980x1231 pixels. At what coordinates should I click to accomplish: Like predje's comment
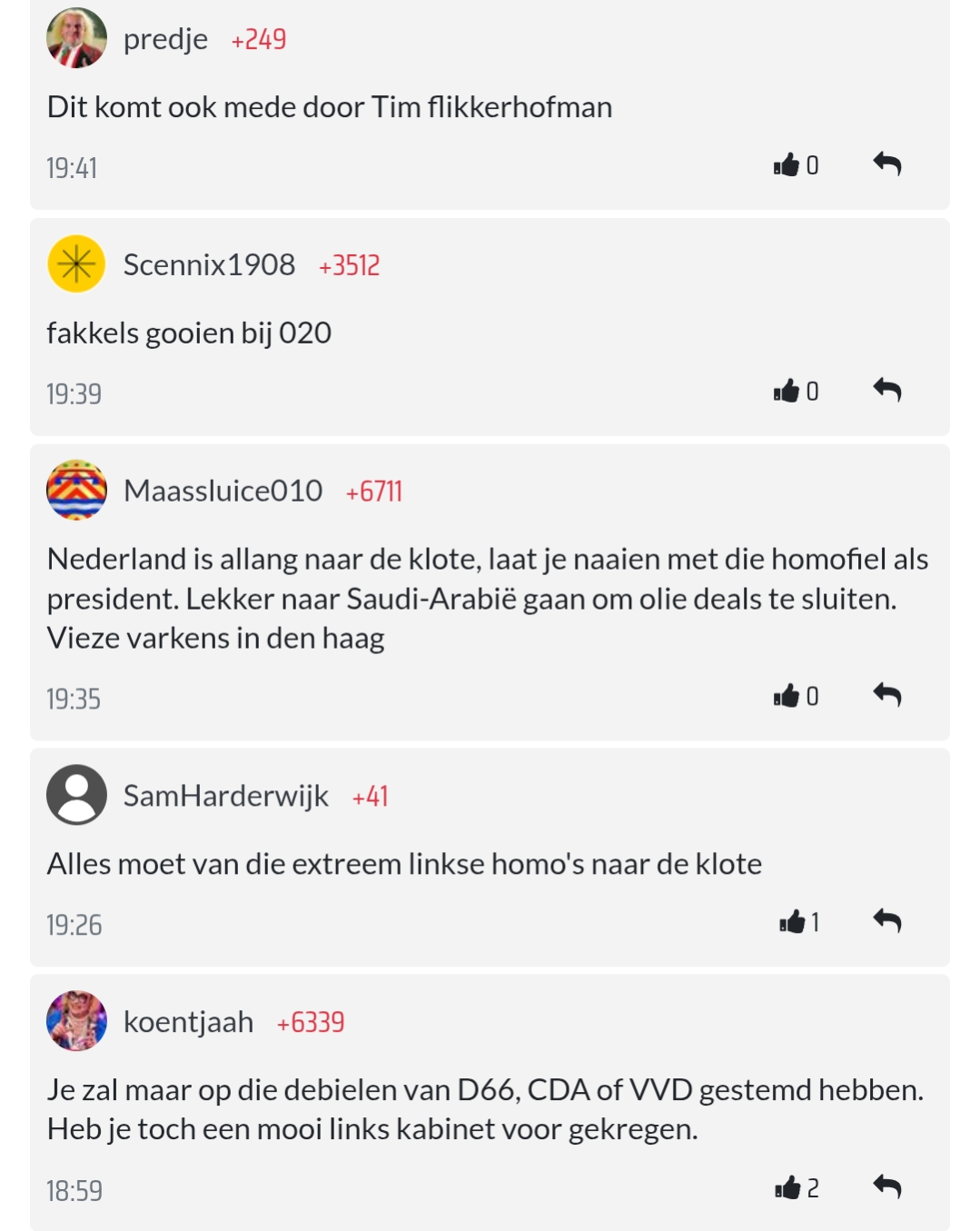click(787, 164)
